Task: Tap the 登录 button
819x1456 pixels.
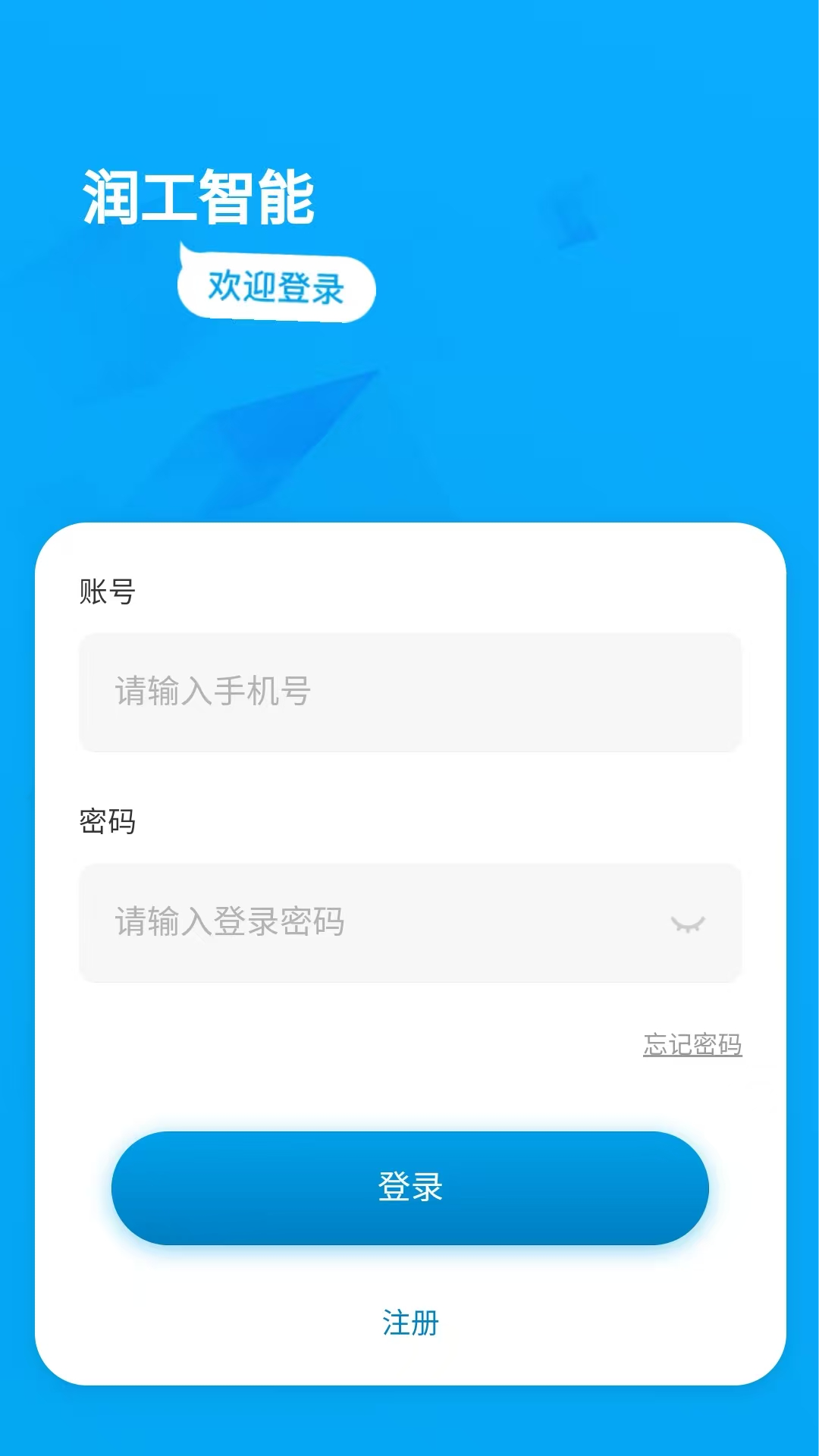Action: click(x=409, y=1188)
